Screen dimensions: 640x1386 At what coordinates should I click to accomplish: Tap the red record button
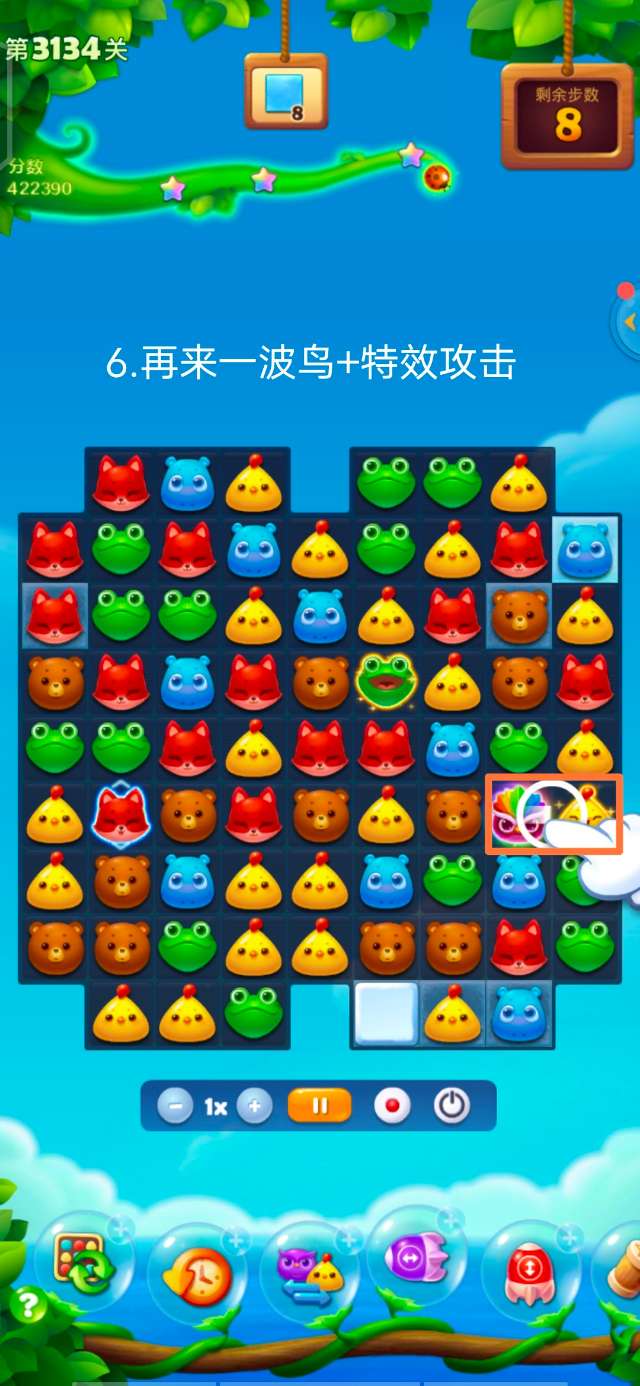click(x=391, y=1107)
